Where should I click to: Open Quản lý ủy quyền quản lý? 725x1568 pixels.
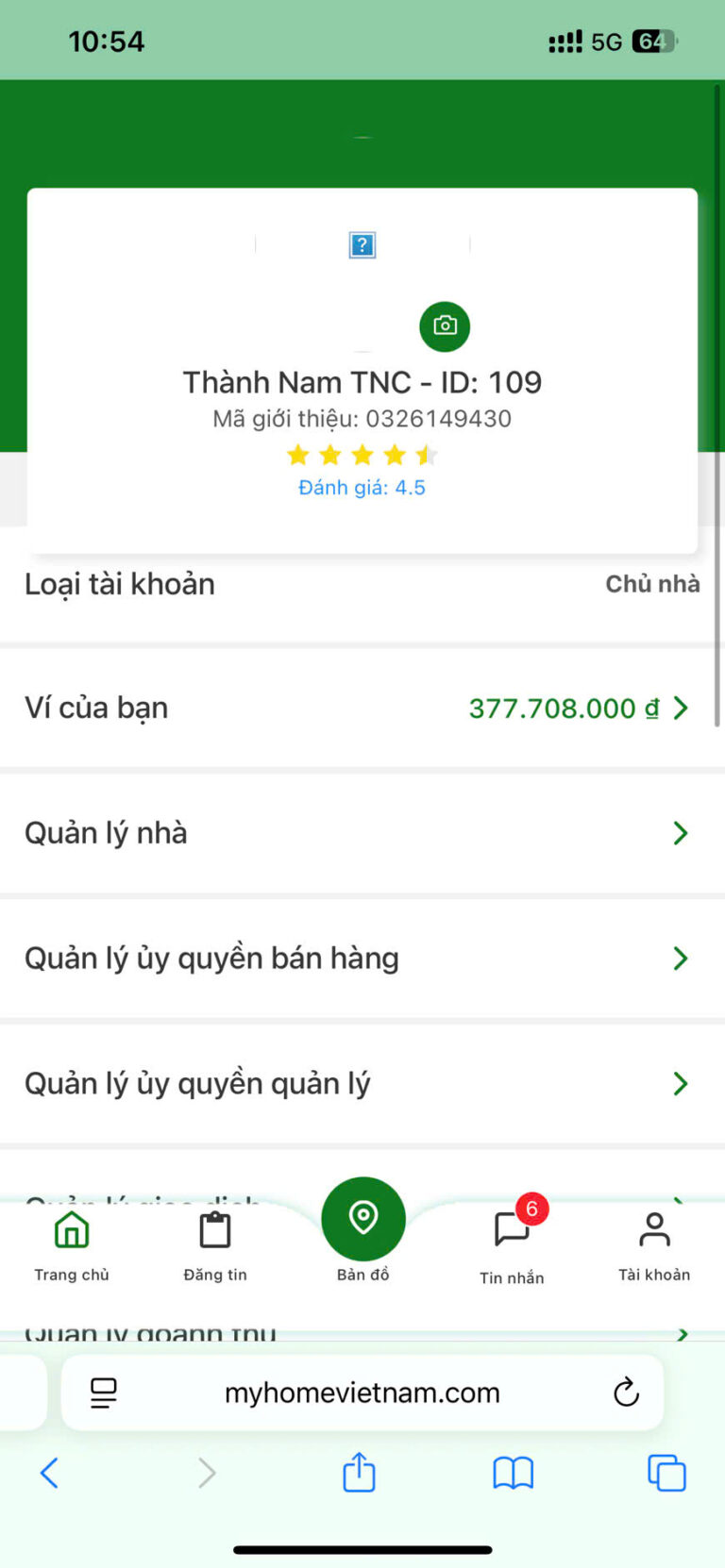click(x=362, y=1084)
